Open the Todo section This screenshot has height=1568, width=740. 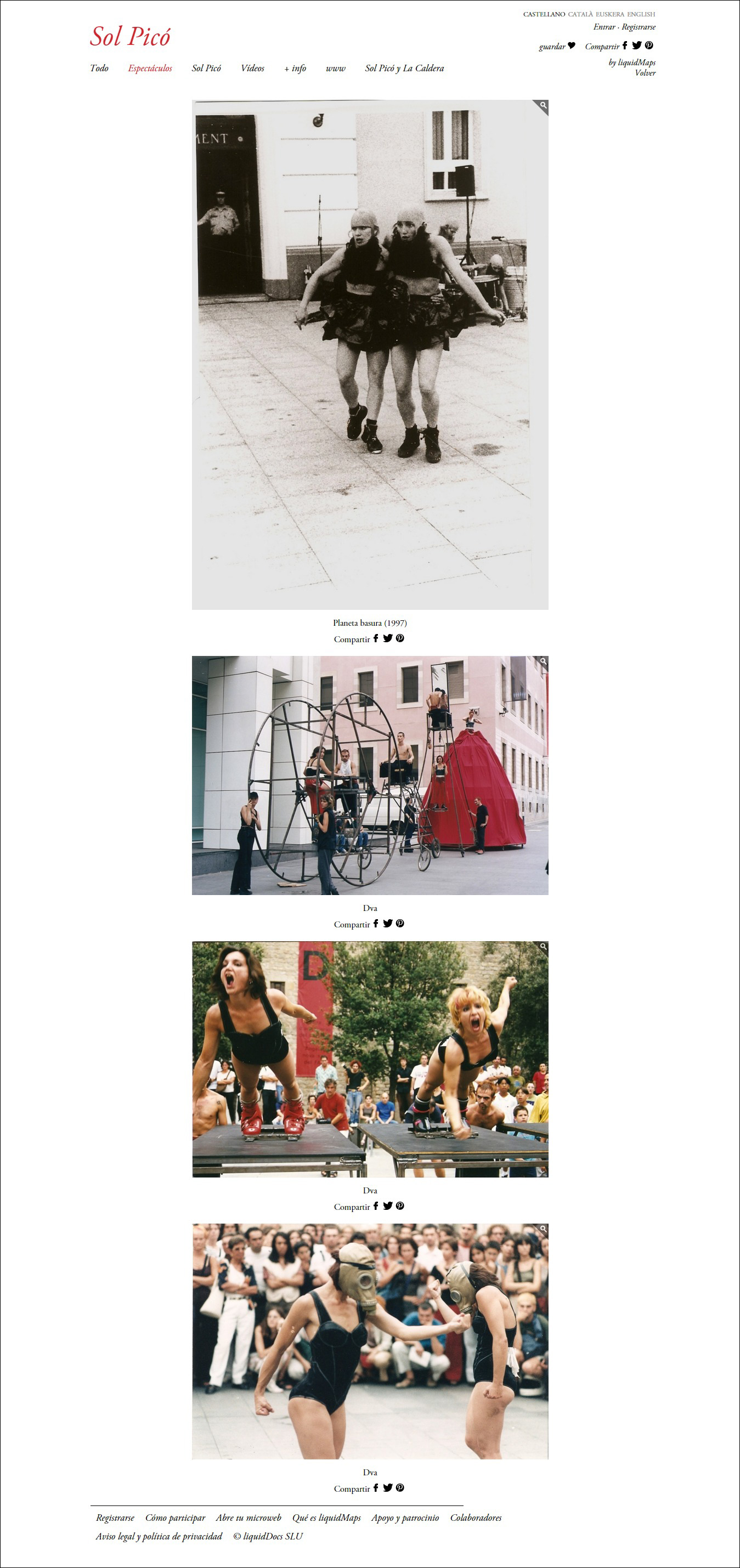[x=99, y=68]
